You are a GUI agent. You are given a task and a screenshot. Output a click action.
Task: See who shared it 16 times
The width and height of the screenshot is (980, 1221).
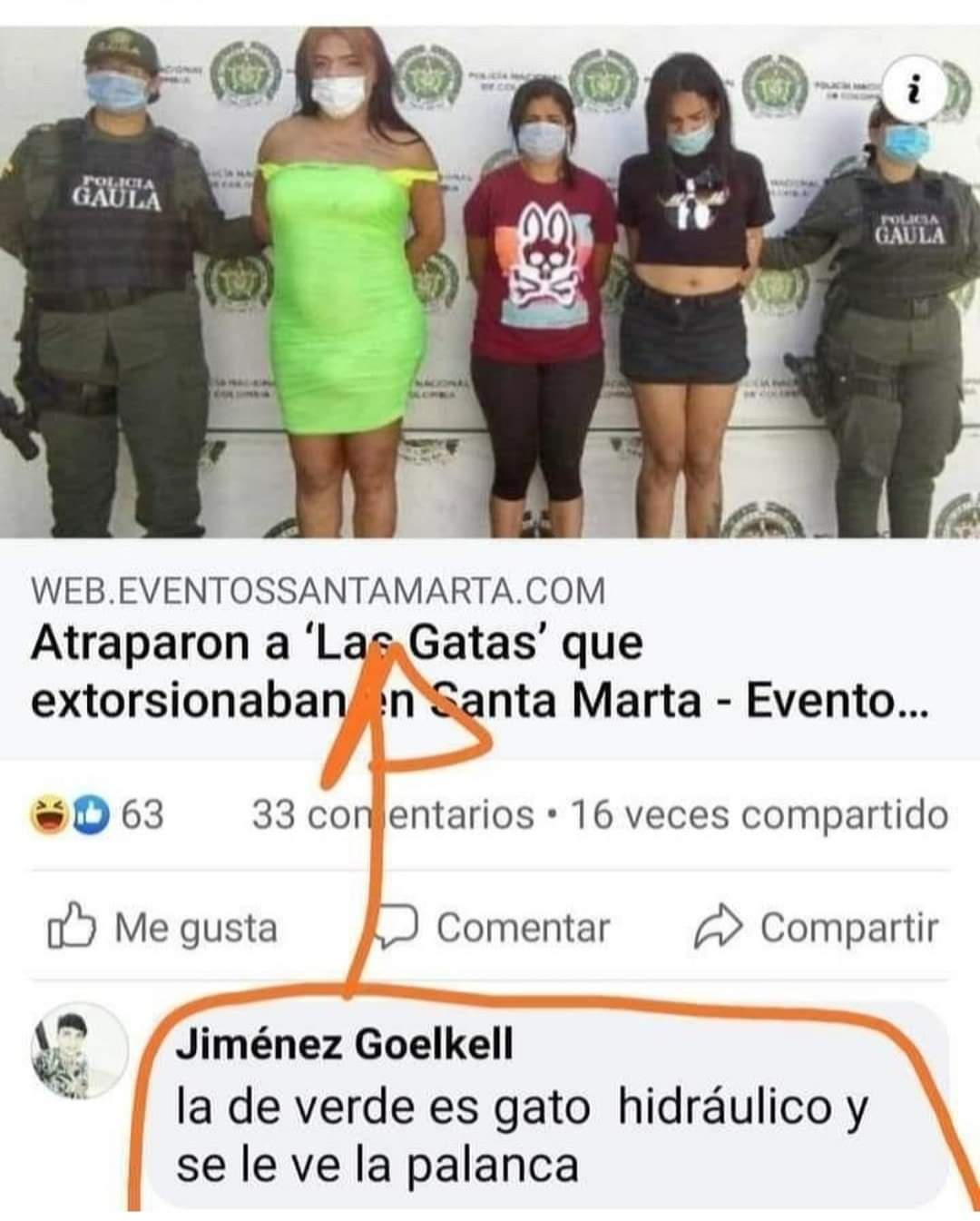[x=759, y=814]
